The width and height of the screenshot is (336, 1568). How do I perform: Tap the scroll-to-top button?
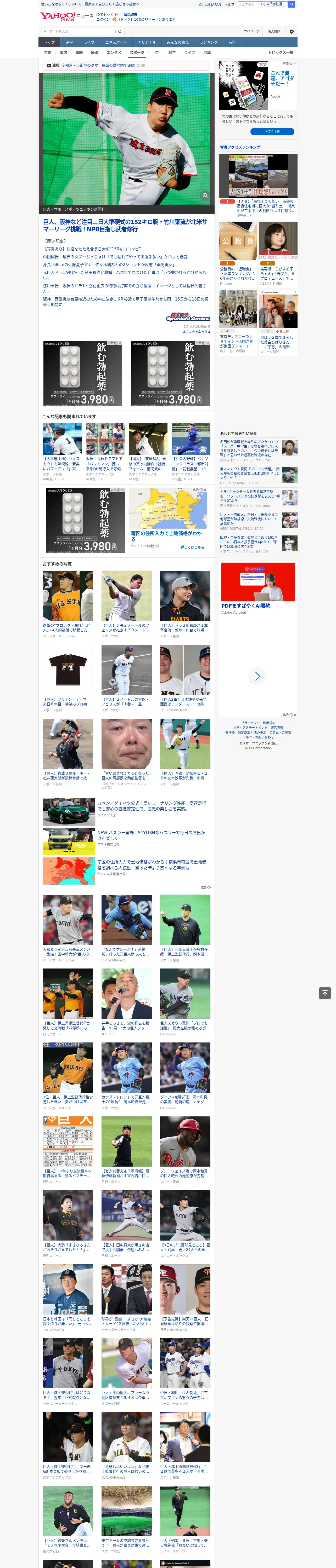click(x=325, y=993)
